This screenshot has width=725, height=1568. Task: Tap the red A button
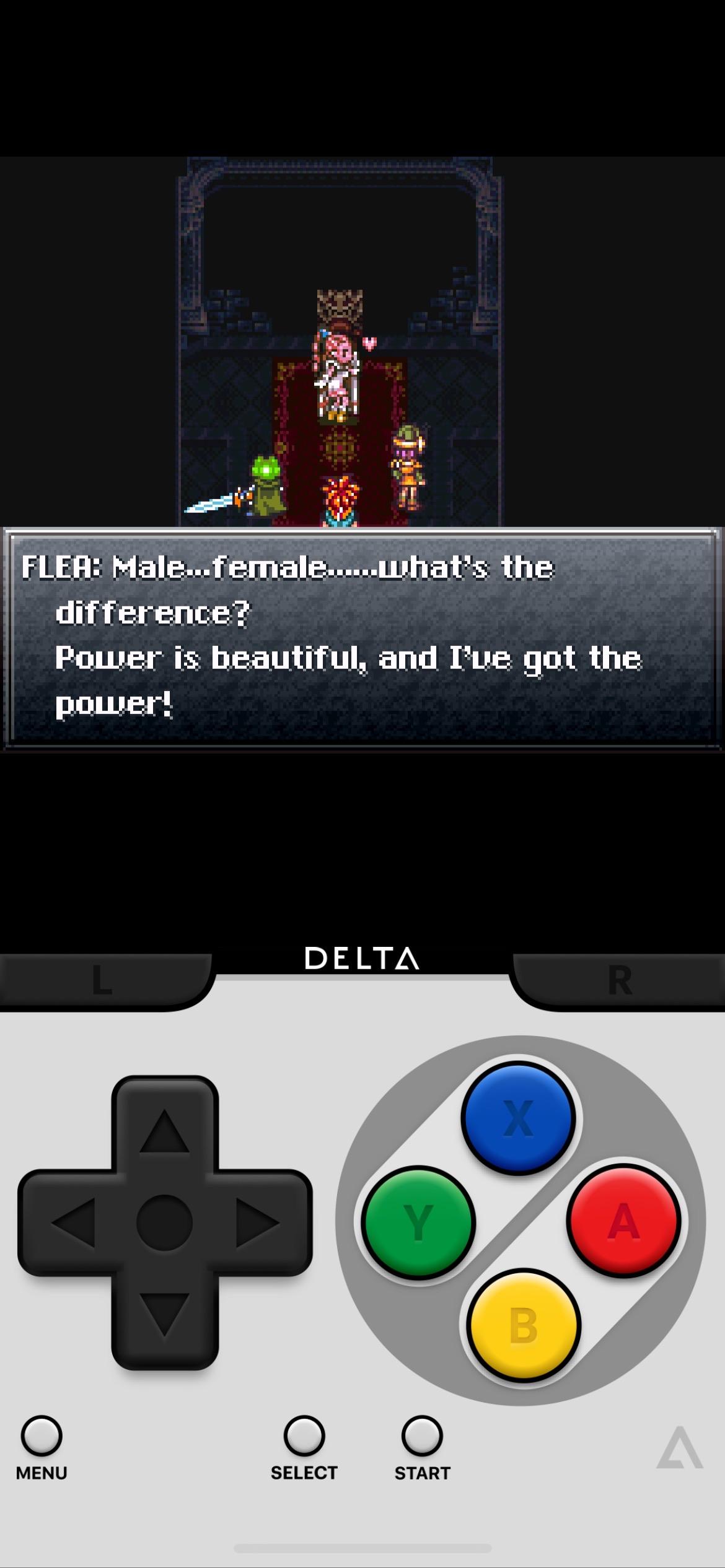click(x=623, y=1222)
